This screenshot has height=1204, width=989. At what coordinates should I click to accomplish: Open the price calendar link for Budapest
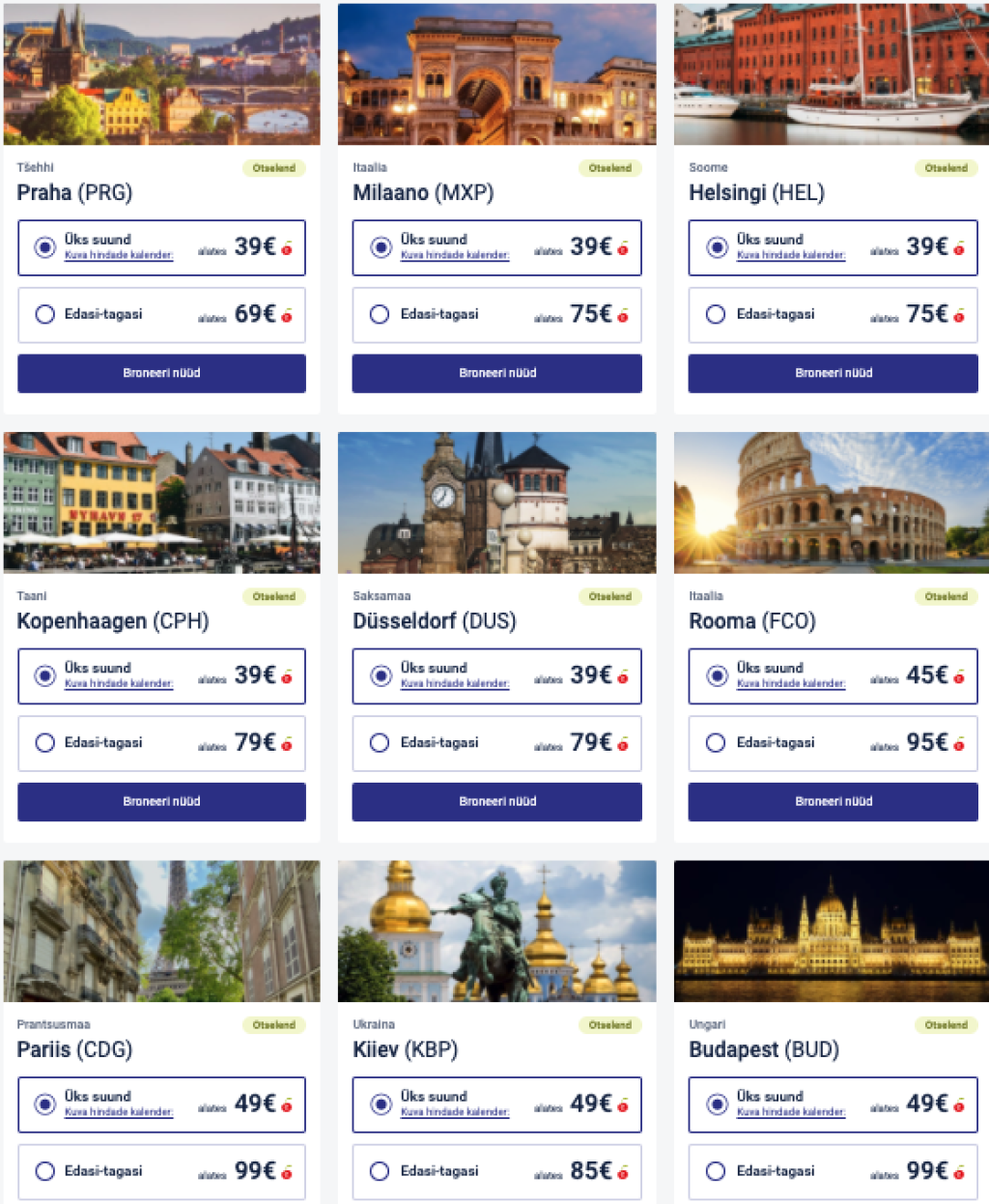pyautogui.click(x=791, y=1112)
